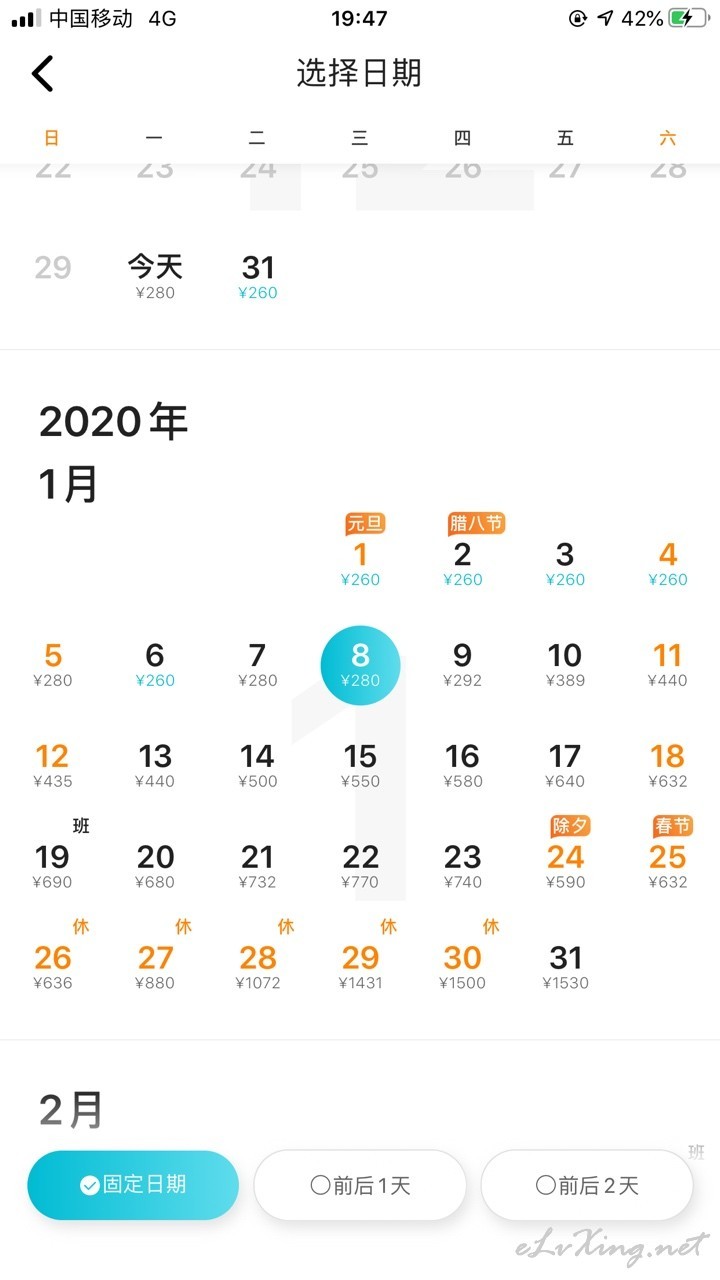Screen dimensions: 720x1280
Task: Tap the highlighted January 8 date
Action: tap(360, 665)
